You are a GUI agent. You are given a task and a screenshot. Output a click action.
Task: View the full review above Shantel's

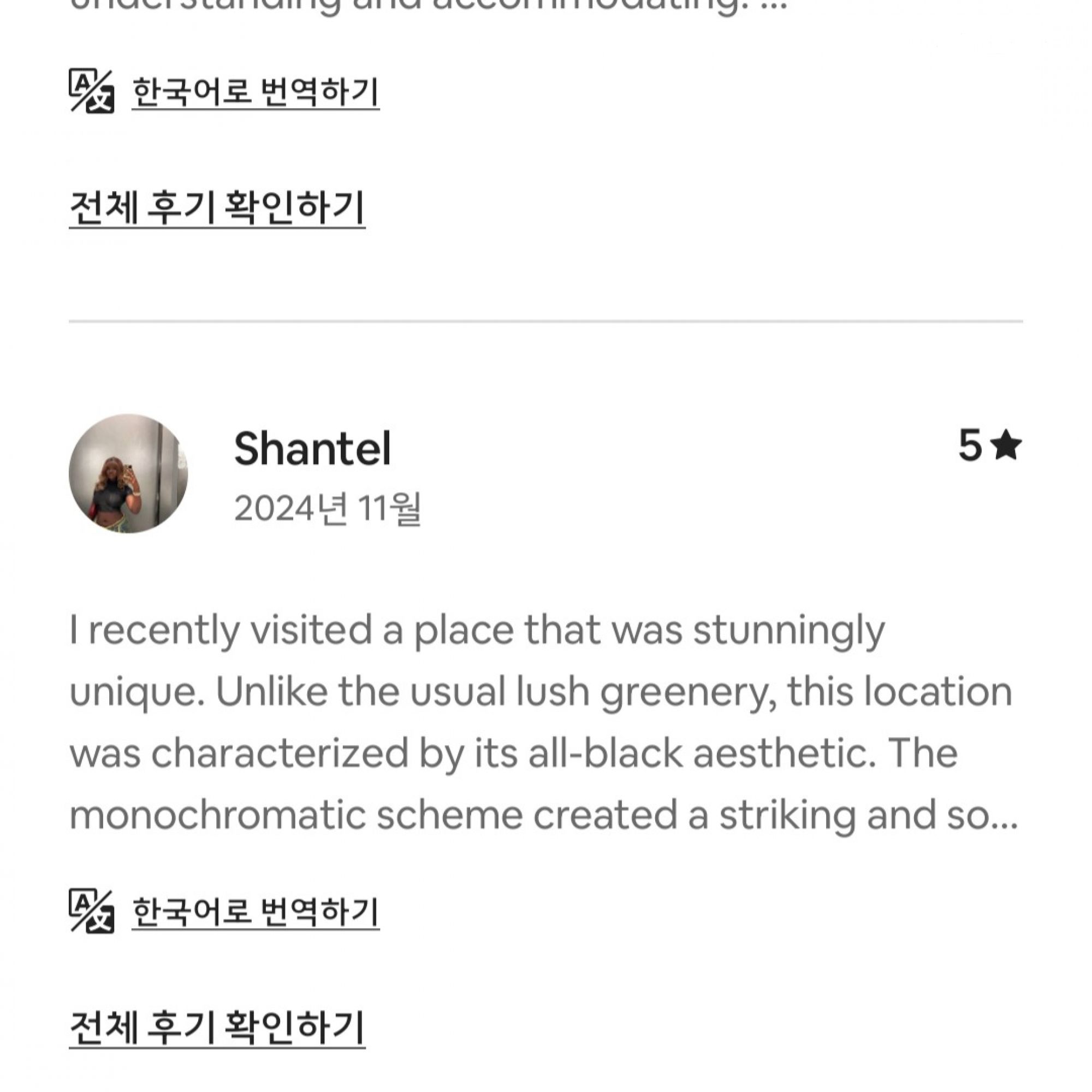tap(217, 207)
